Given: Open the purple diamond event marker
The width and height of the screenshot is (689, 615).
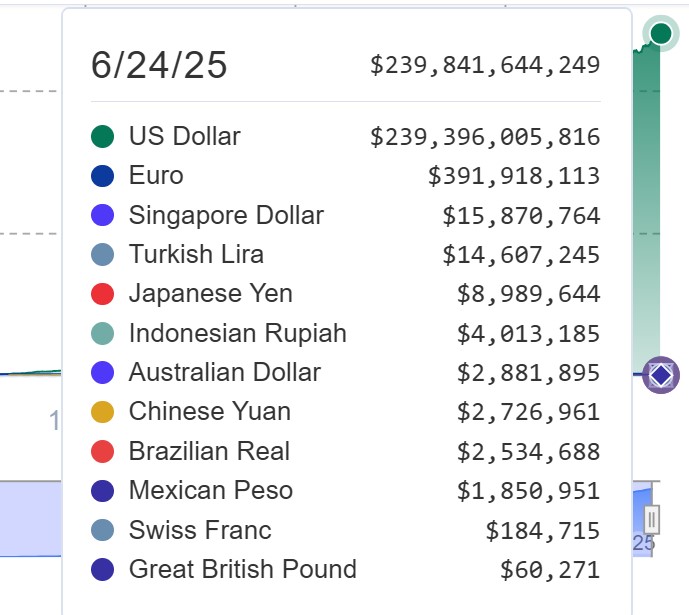Looking at the screenshot, I should click(661, 376).
